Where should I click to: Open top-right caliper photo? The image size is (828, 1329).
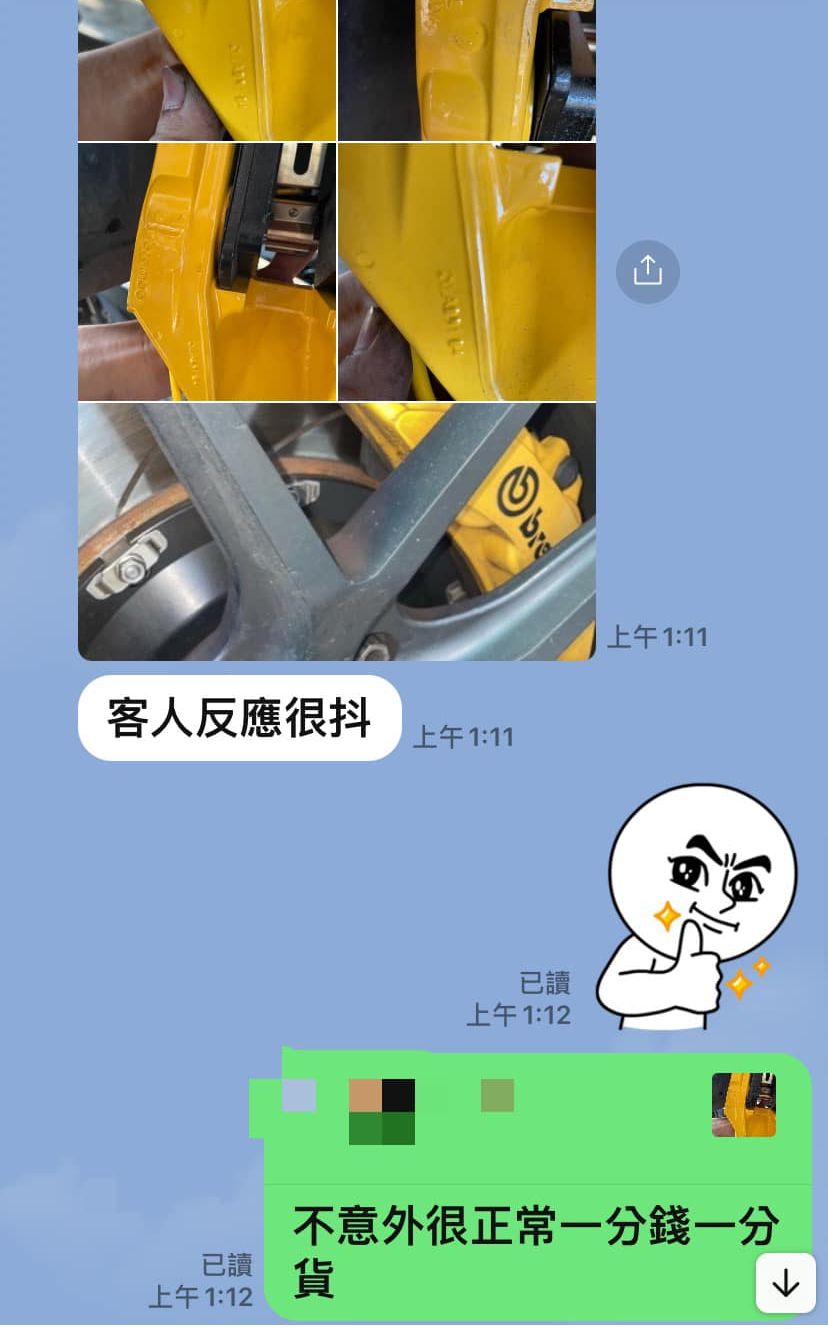point(467,68)
